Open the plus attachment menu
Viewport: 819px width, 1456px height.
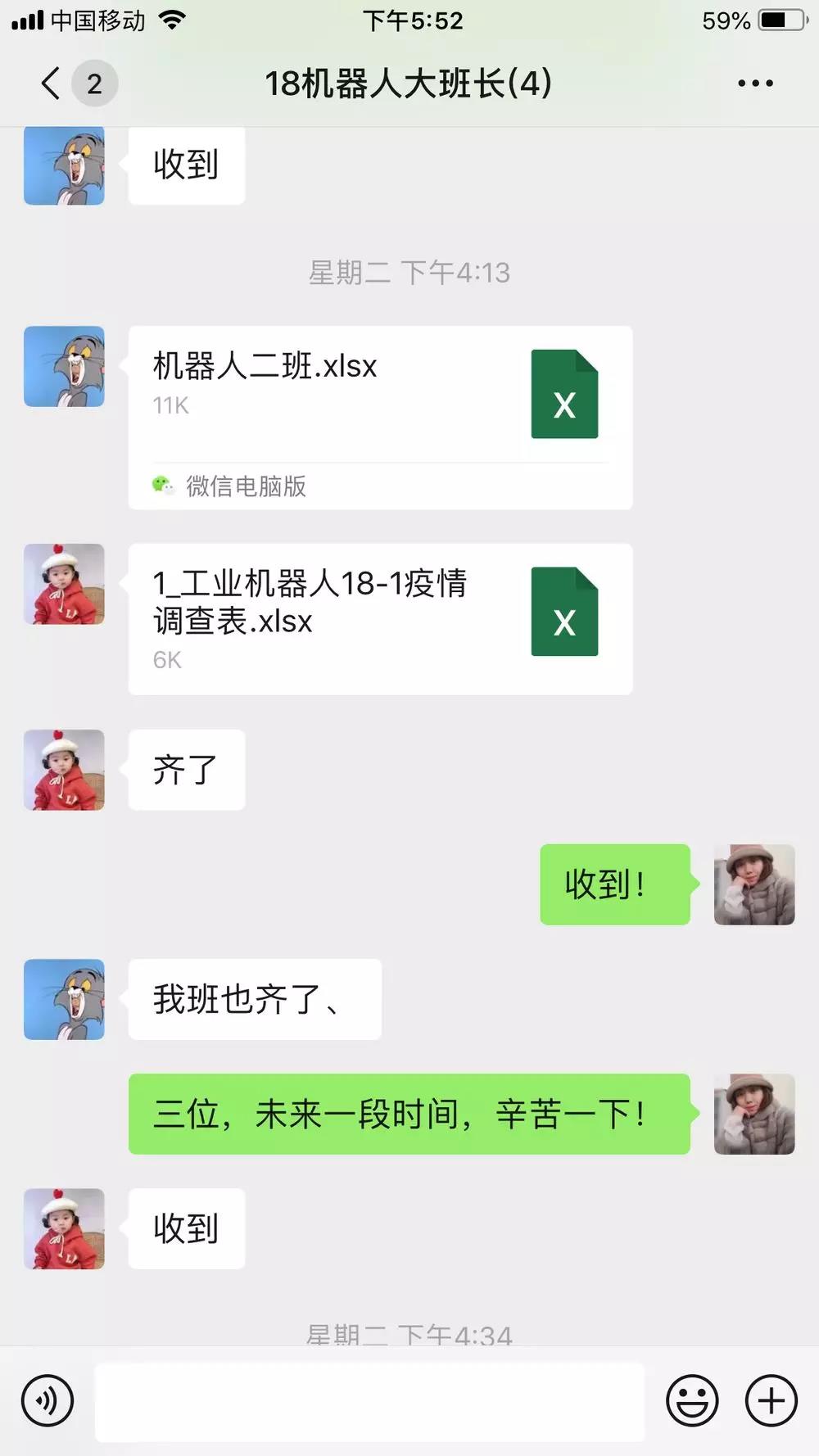[771, 1400]
